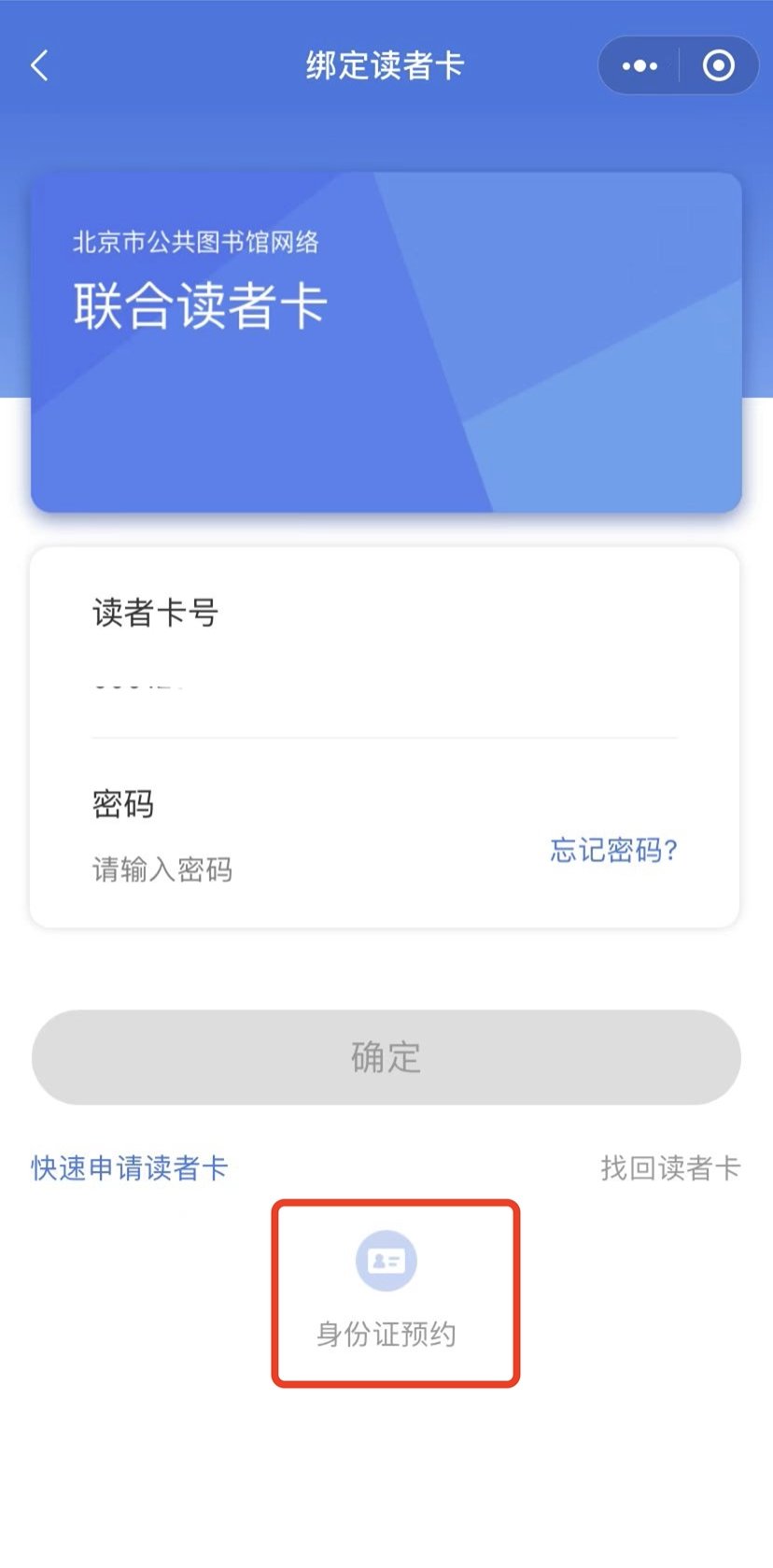Close the mini program with circle icon
773x1568 pixels.
[718, 66]
